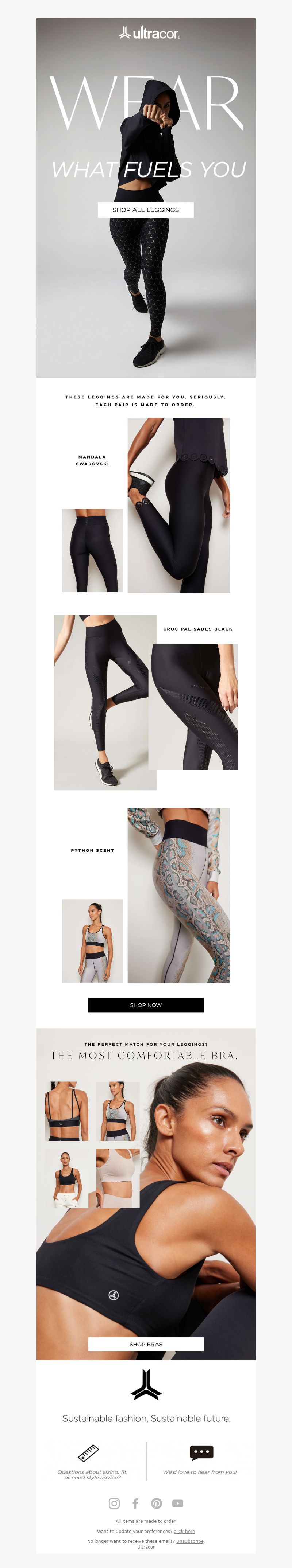Open the sizing and style advice ruler icon
Image resolution: width=292 pixels, height=1568 pixels.
[x=88, y=1453]
